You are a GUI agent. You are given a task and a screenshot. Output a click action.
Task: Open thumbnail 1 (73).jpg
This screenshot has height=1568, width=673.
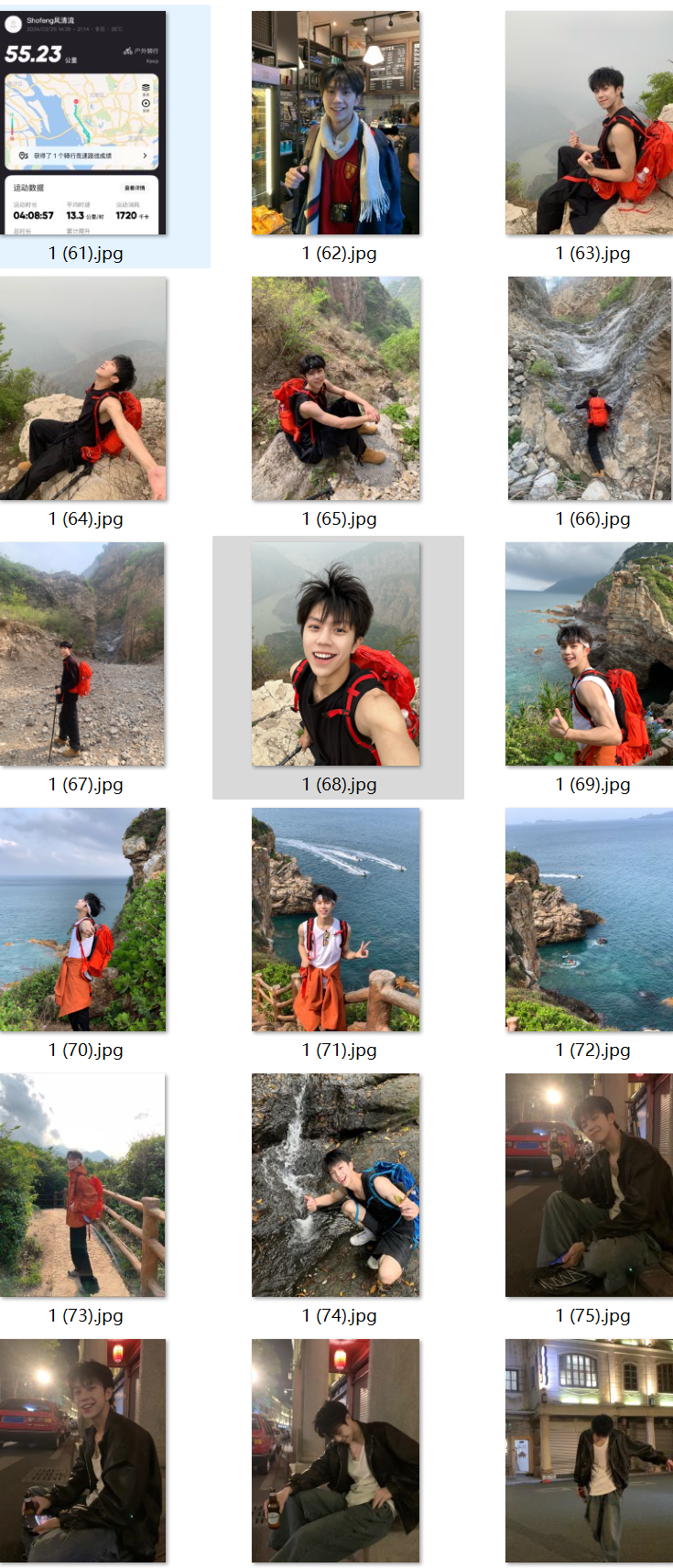pyautogui.click(x=83, y=1185)
